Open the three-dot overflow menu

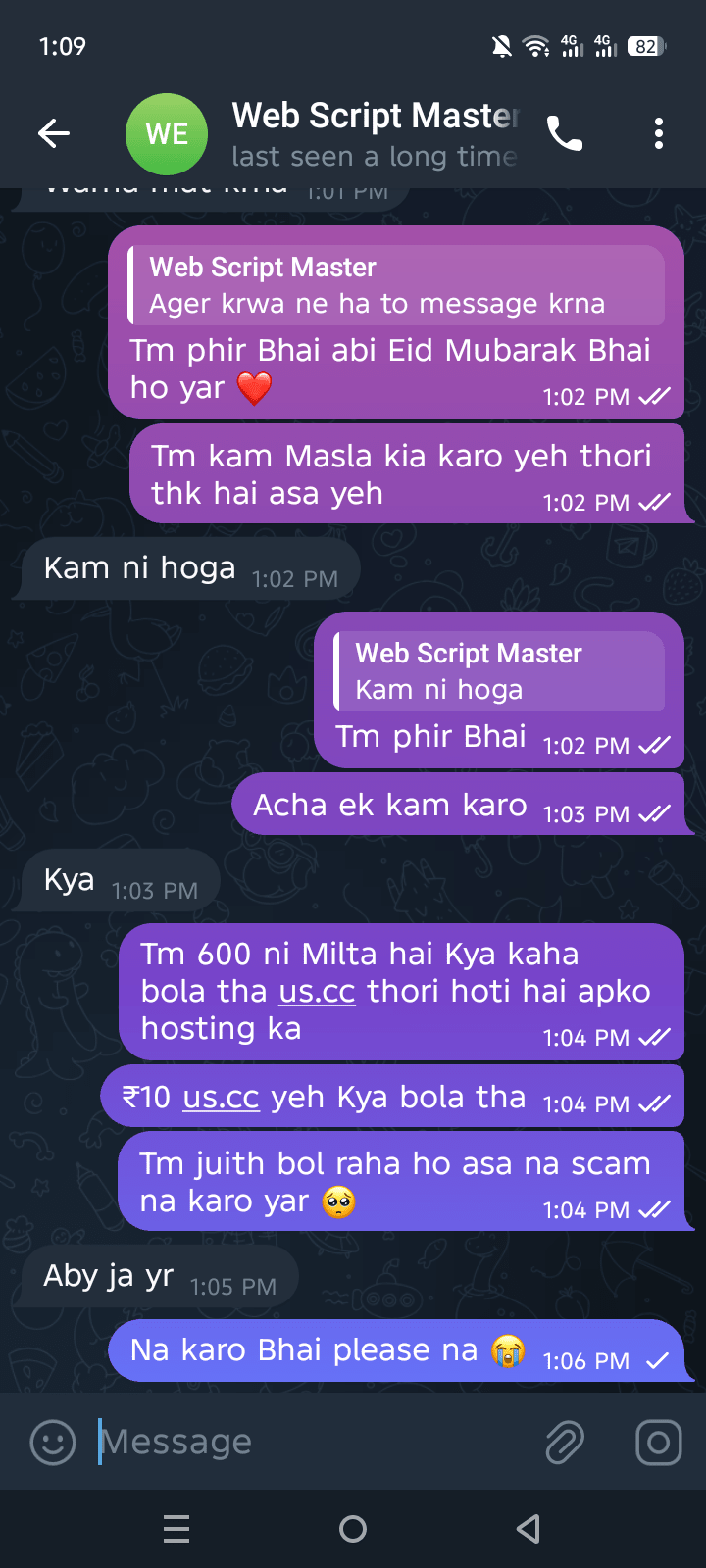(x=659, y=133)
